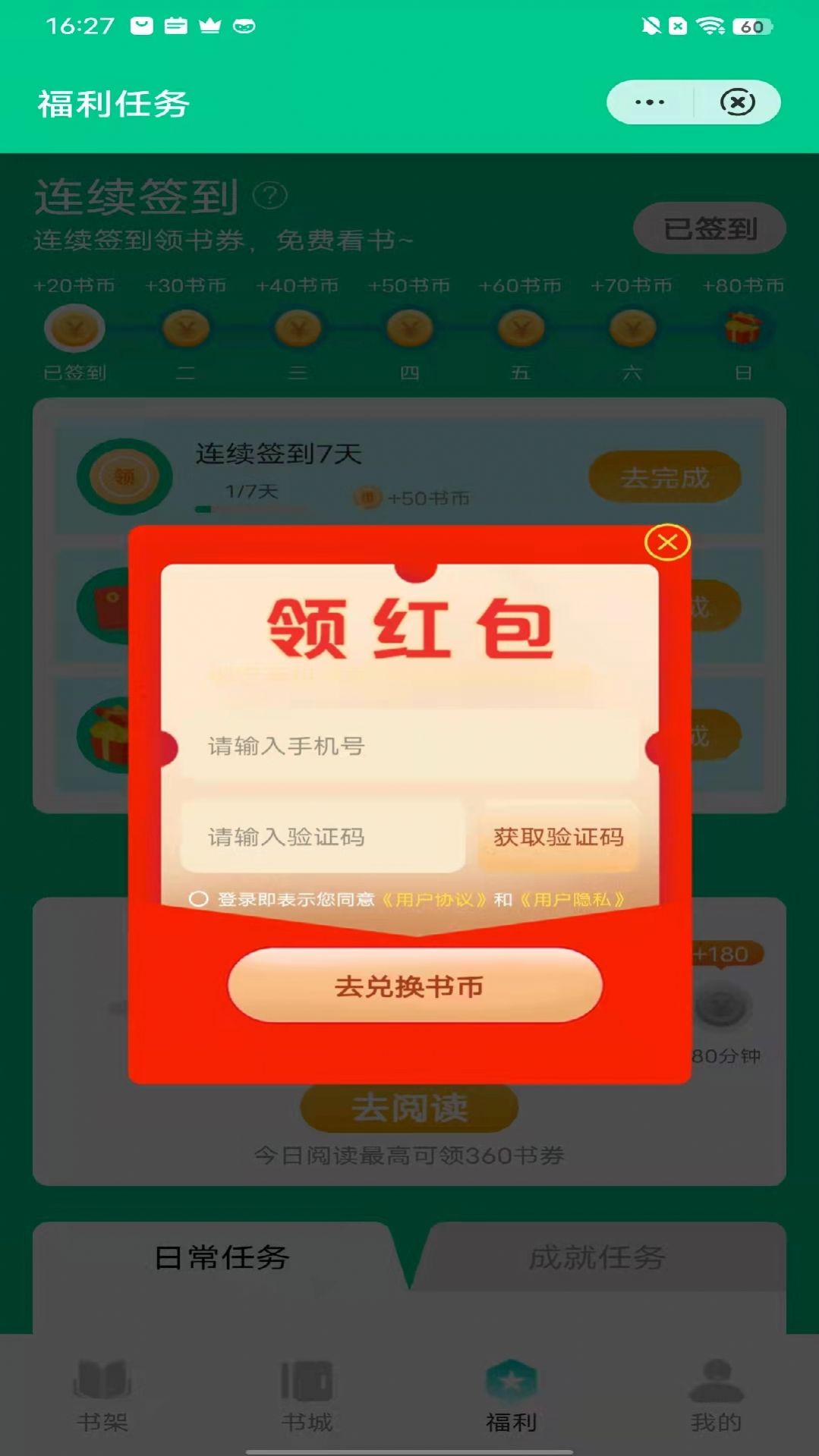Focus the verification code field
This screenshot has width=819, height=1456.
(323, 837)
